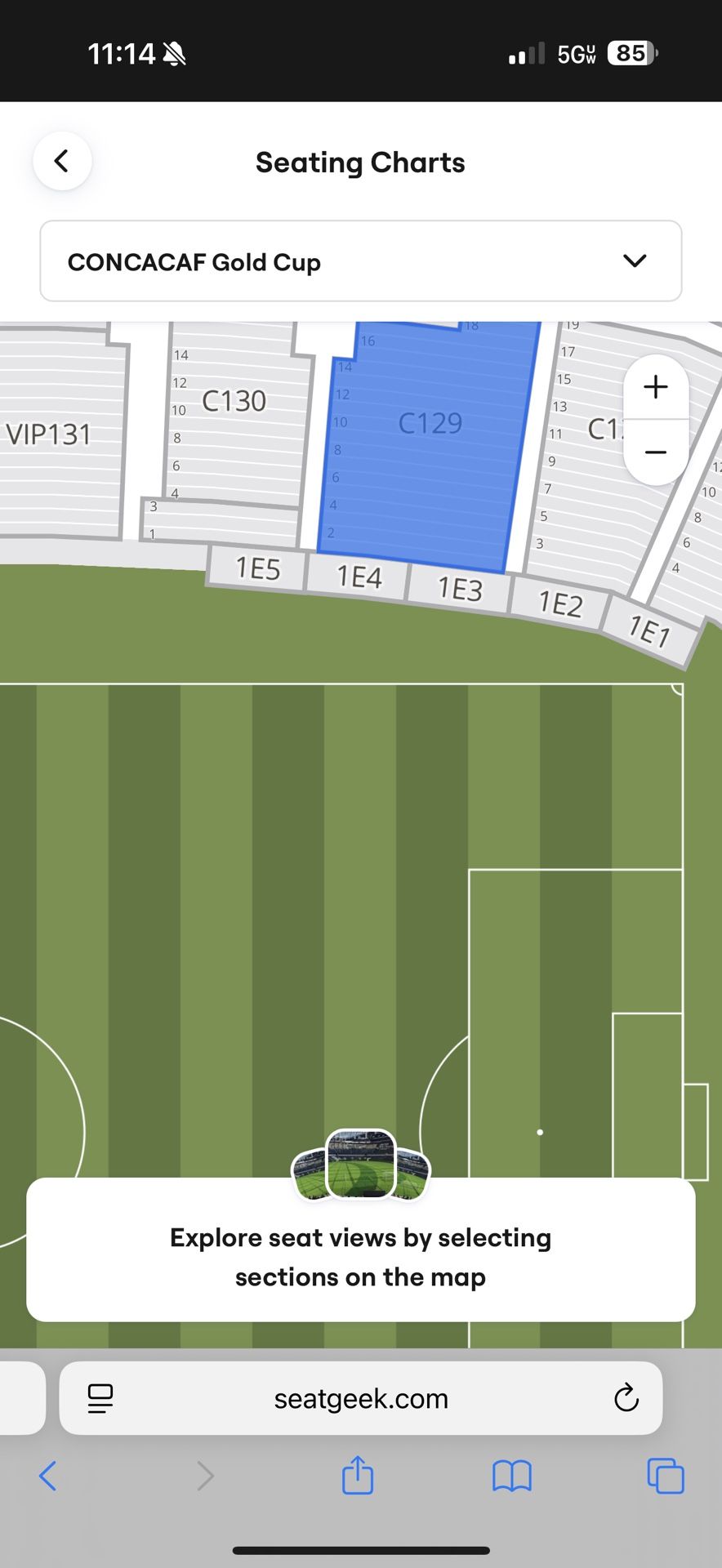Tap the seatgeek.com address bar

[360, 1399]
